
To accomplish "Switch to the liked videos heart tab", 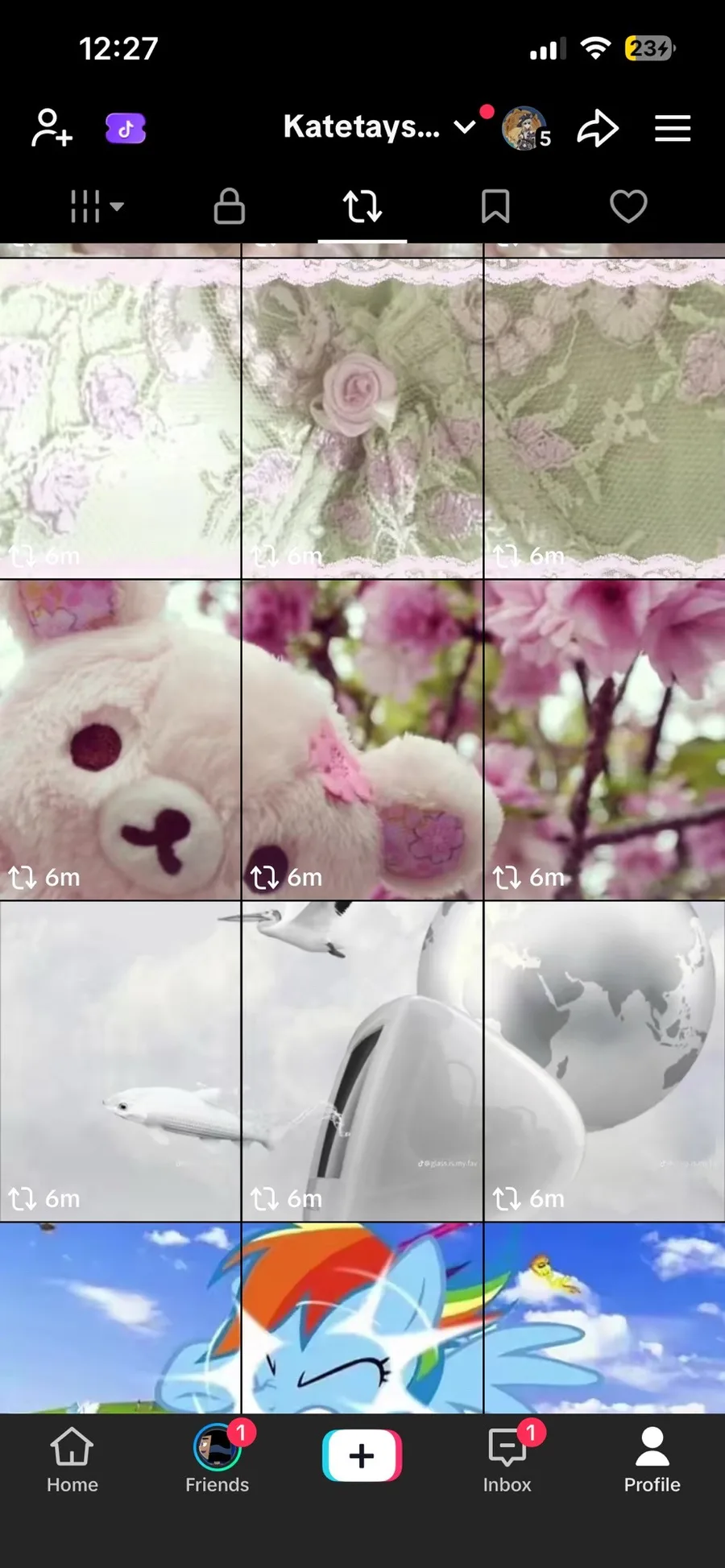I will click(628, 206).
